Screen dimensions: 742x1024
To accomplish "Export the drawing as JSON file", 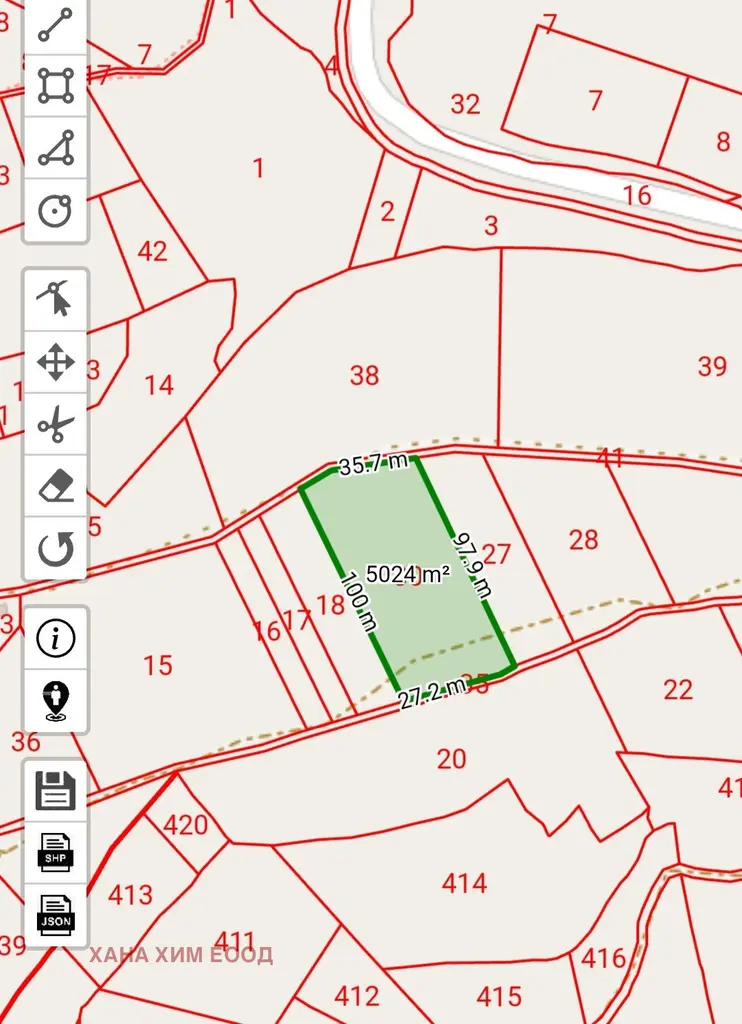I will [56, 915].
